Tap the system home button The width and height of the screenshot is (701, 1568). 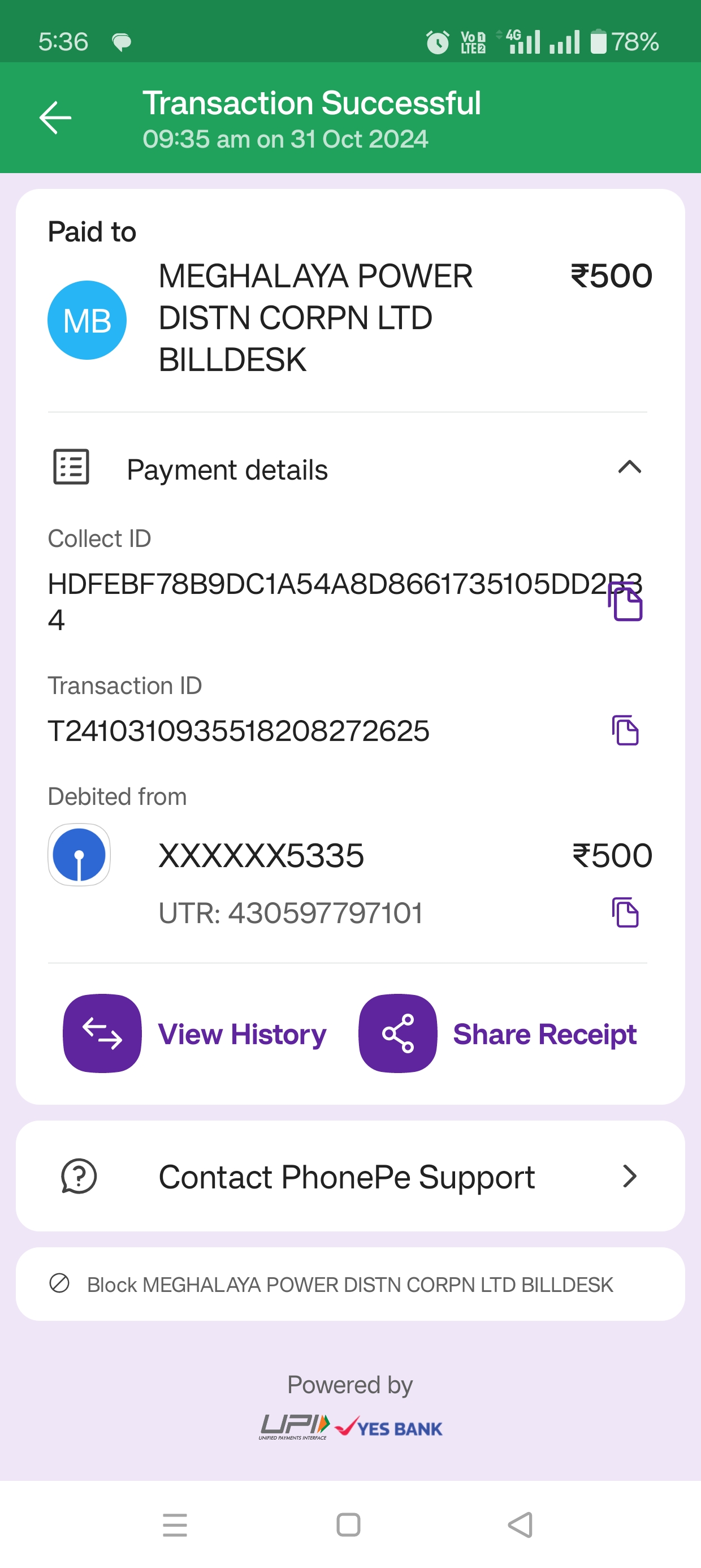[349, 1525]
